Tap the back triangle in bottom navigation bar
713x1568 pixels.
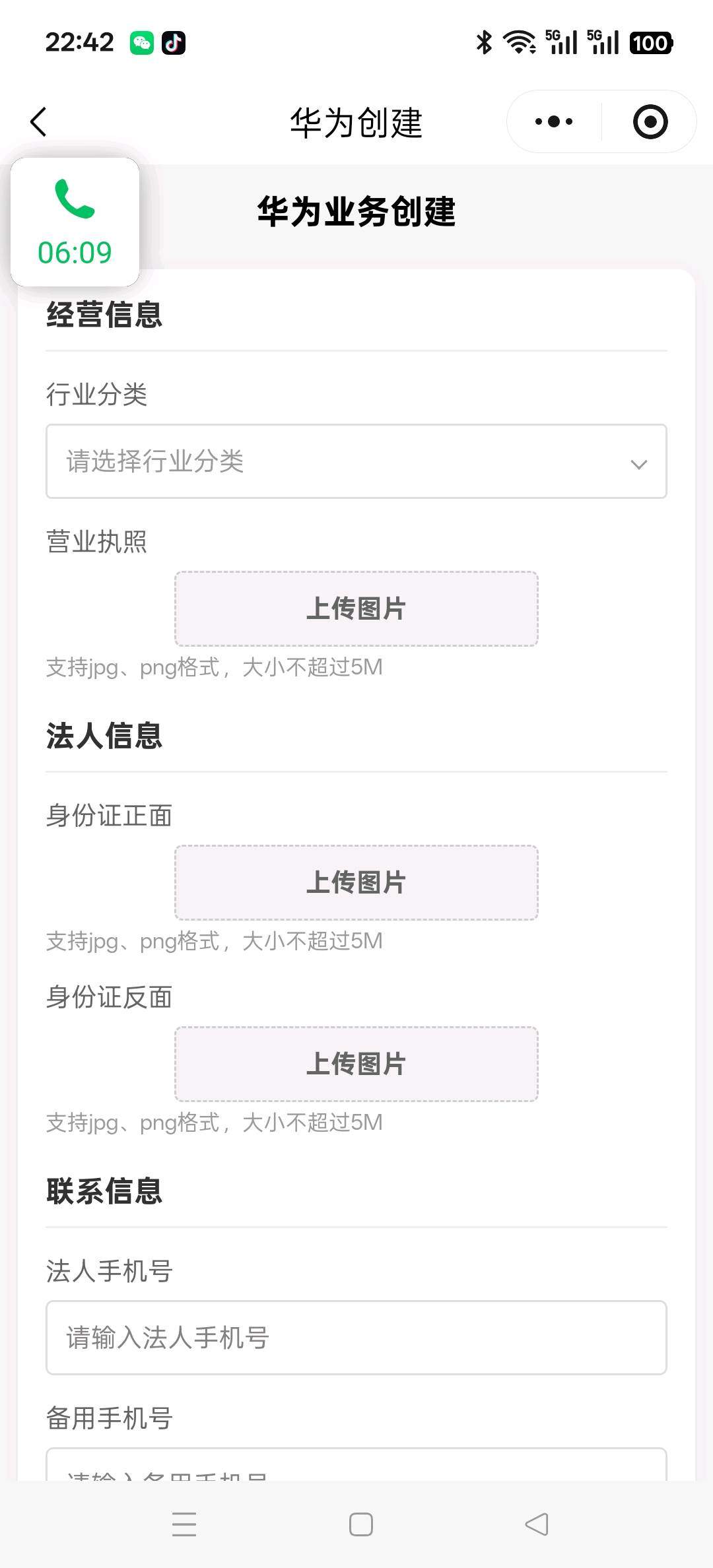point(536,1525)
